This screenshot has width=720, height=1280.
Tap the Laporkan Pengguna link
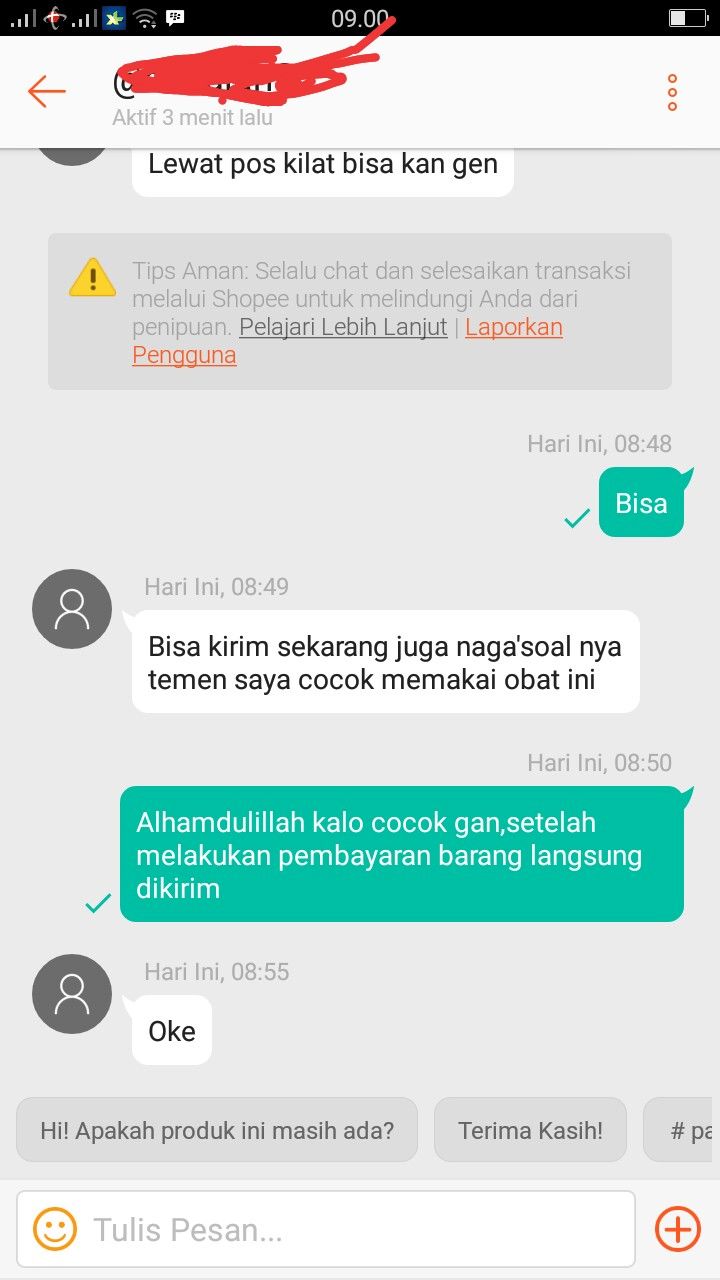coord(513,327)
